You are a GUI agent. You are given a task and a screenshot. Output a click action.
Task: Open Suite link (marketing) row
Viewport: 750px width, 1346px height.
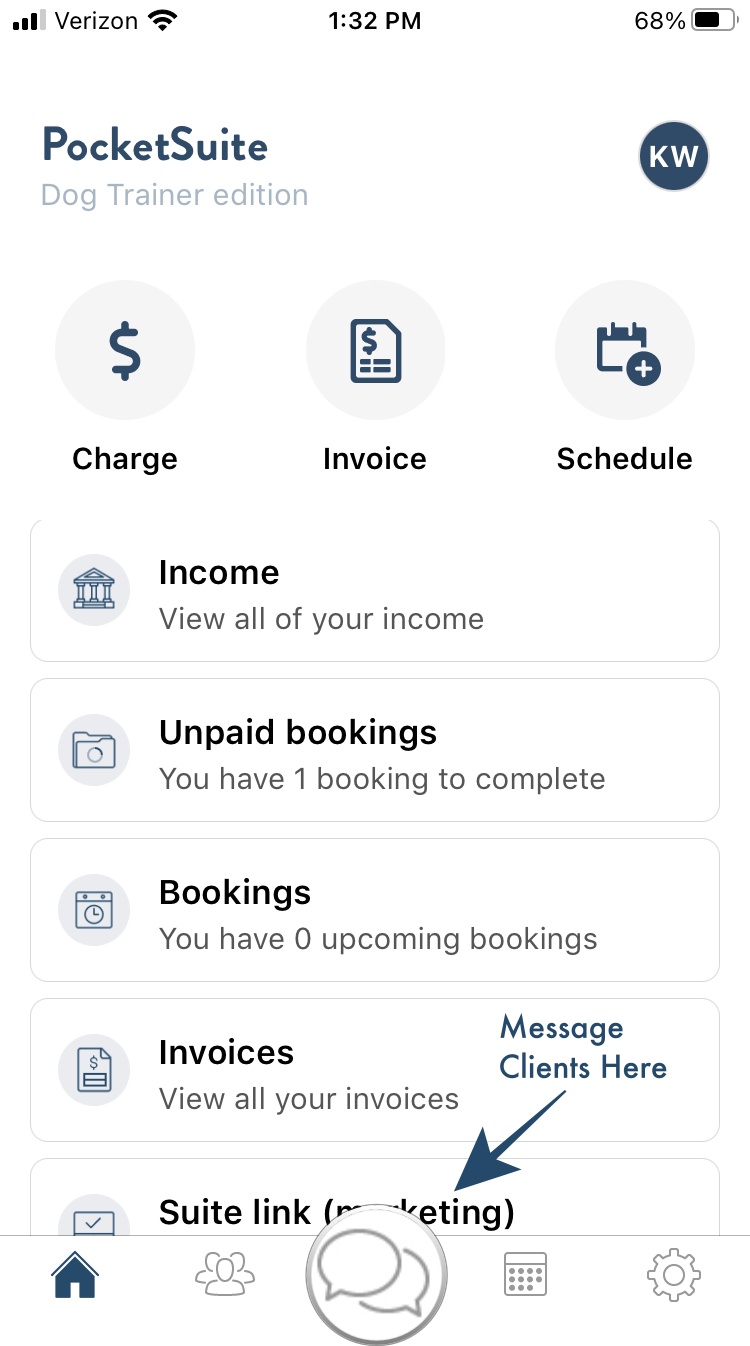tap(375, 1197)
